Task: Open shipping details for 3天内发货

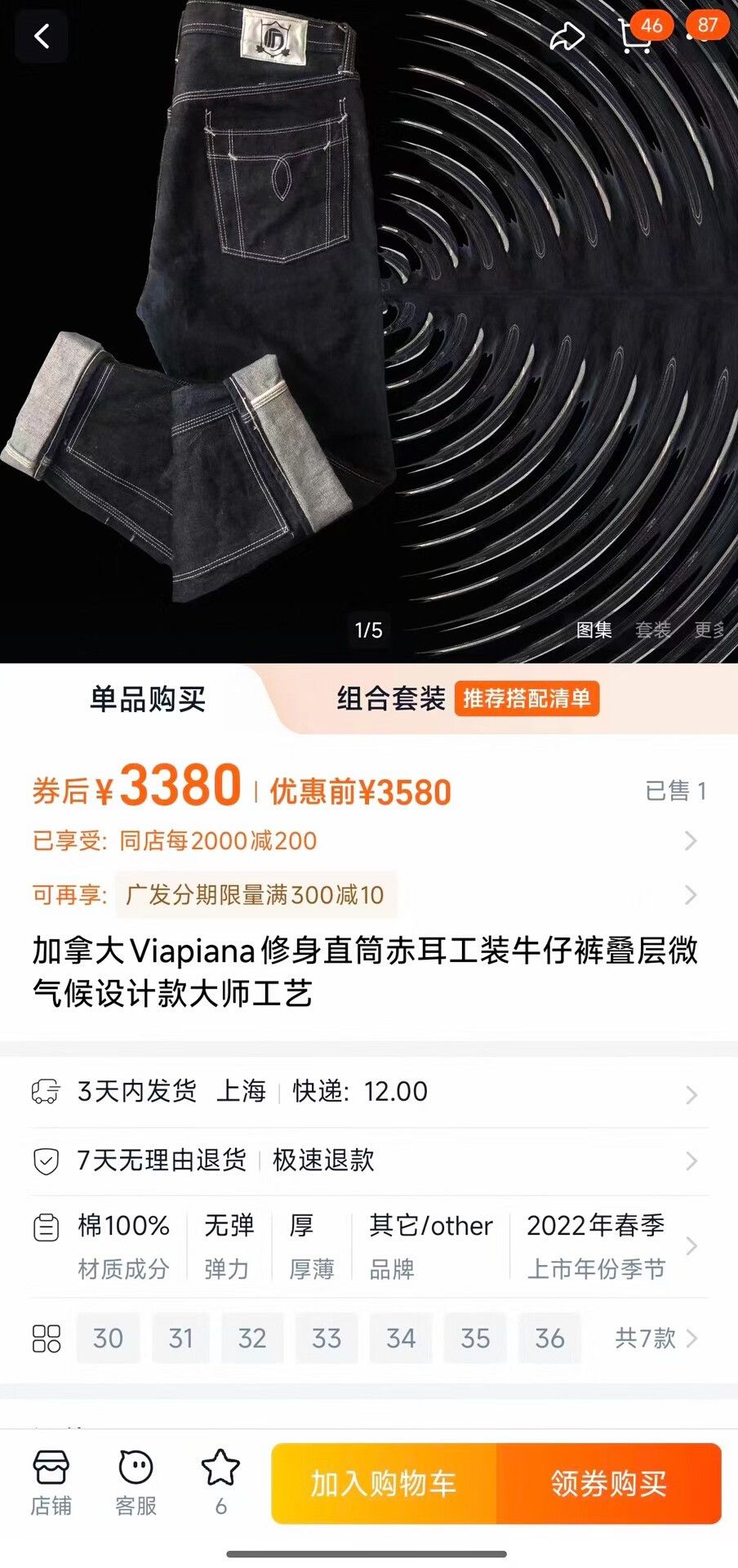Action: [366, 1092]
